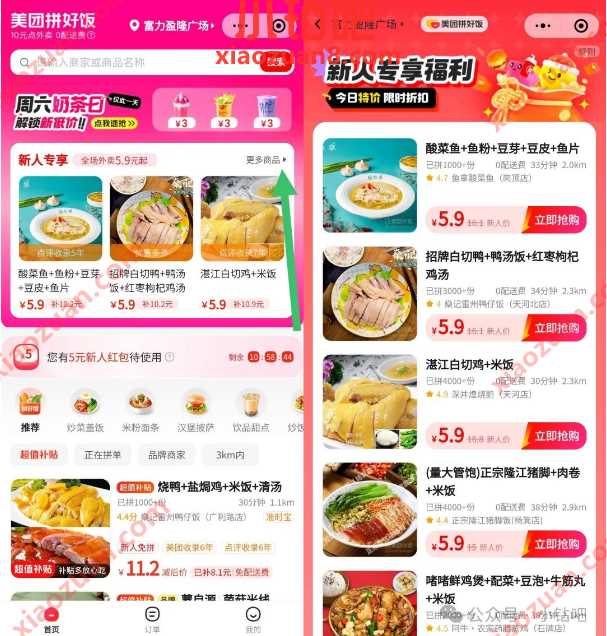Switch to the 订单 tab
607x636 pixels.
tap(152, 619)
